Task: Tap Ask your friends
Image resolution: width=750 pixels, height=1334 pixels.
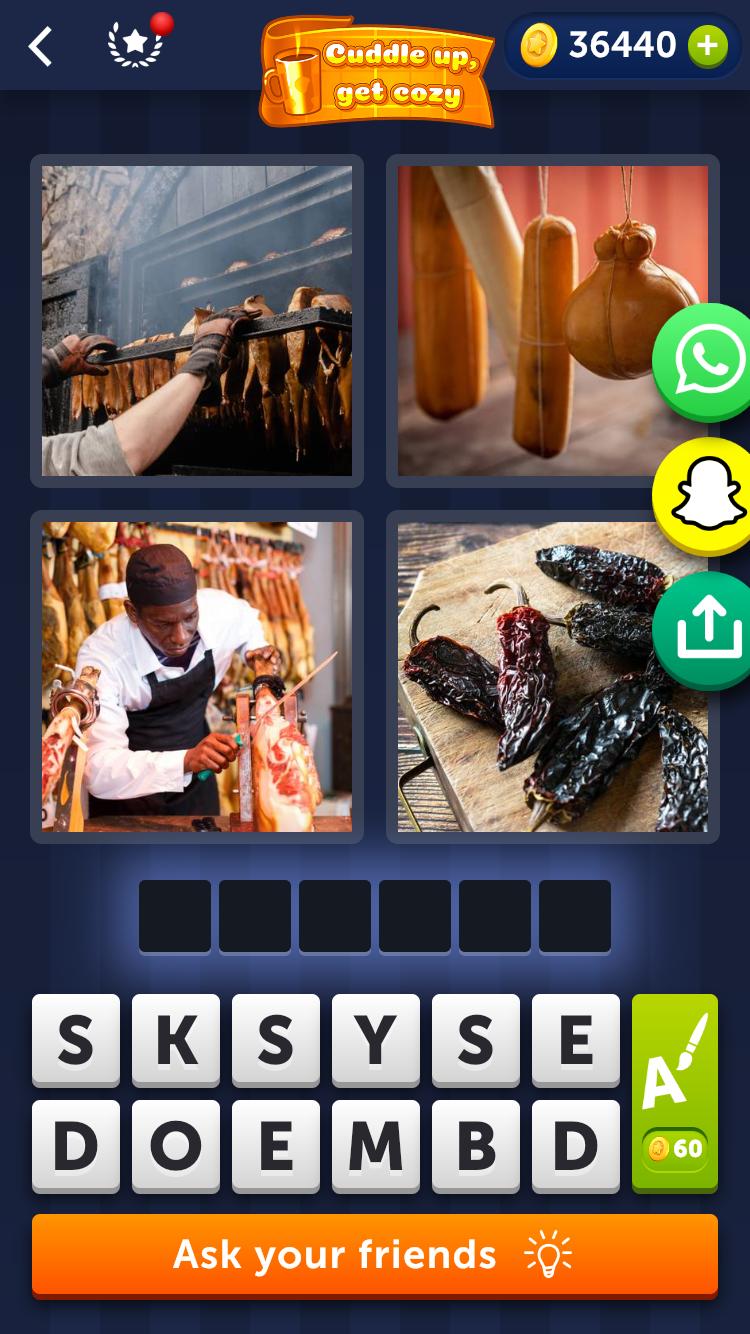Action: tap(375, 1255)
